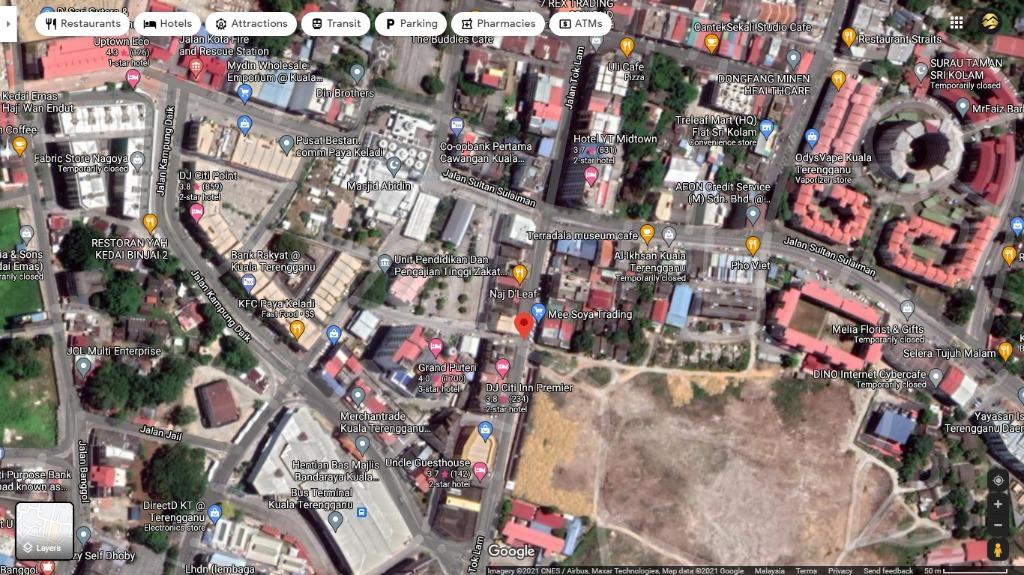Screen dimensions: 1024x575
Task: Search for ATMs chip
Action: [580, 23]
